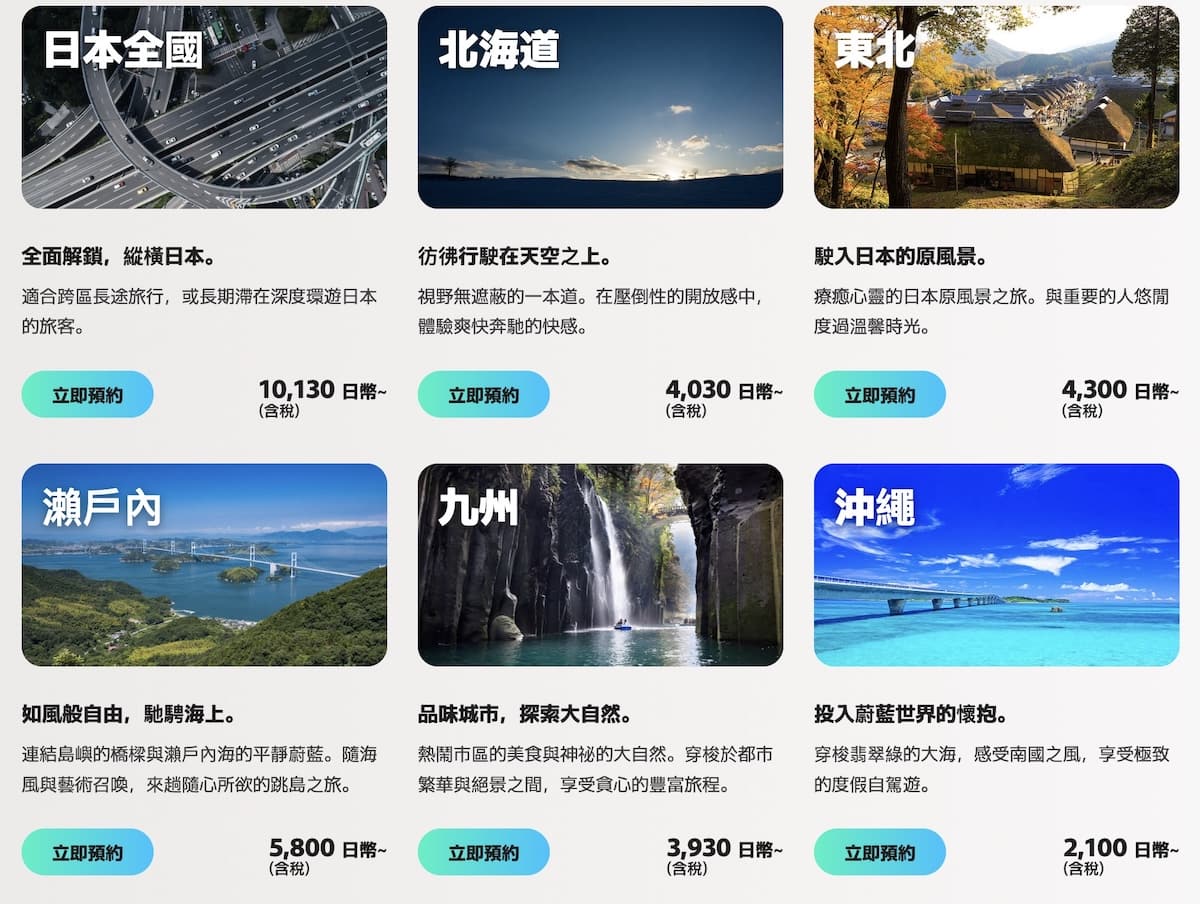Screen dimensions: 1200x904
Task: View the 東北 village image card
Action: click(996, 107)
